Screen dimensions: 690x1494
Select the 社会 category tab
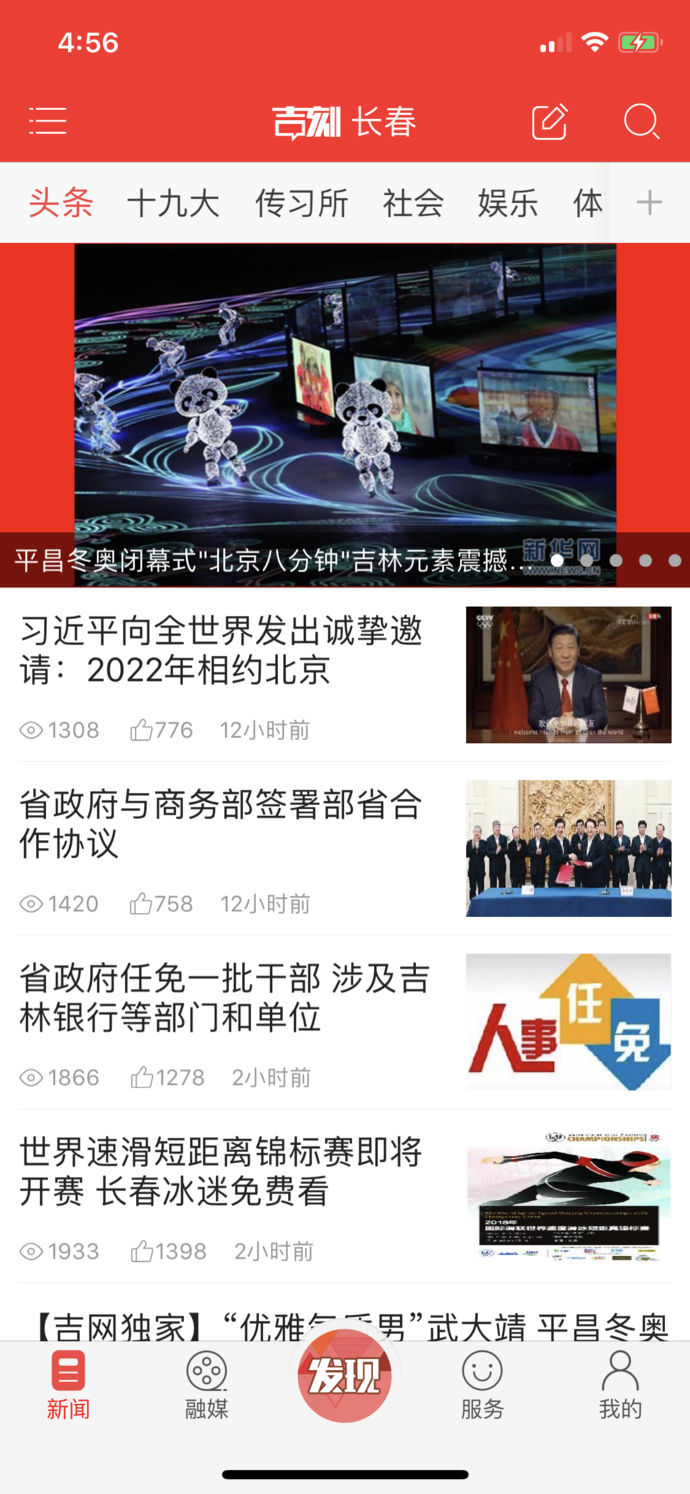tap(413, 203)
